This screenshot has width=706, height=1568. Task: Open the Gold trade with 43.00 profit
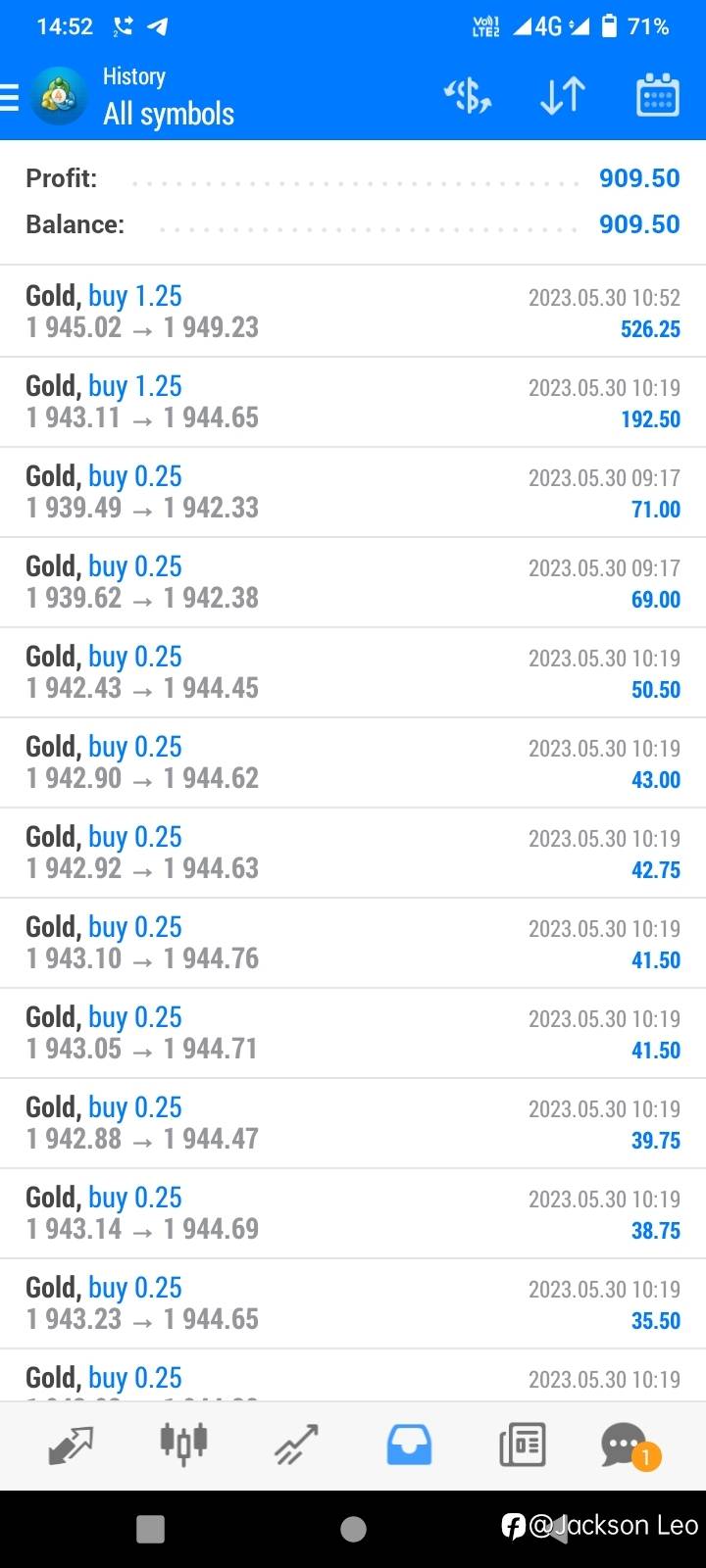(x=353, y=762)
